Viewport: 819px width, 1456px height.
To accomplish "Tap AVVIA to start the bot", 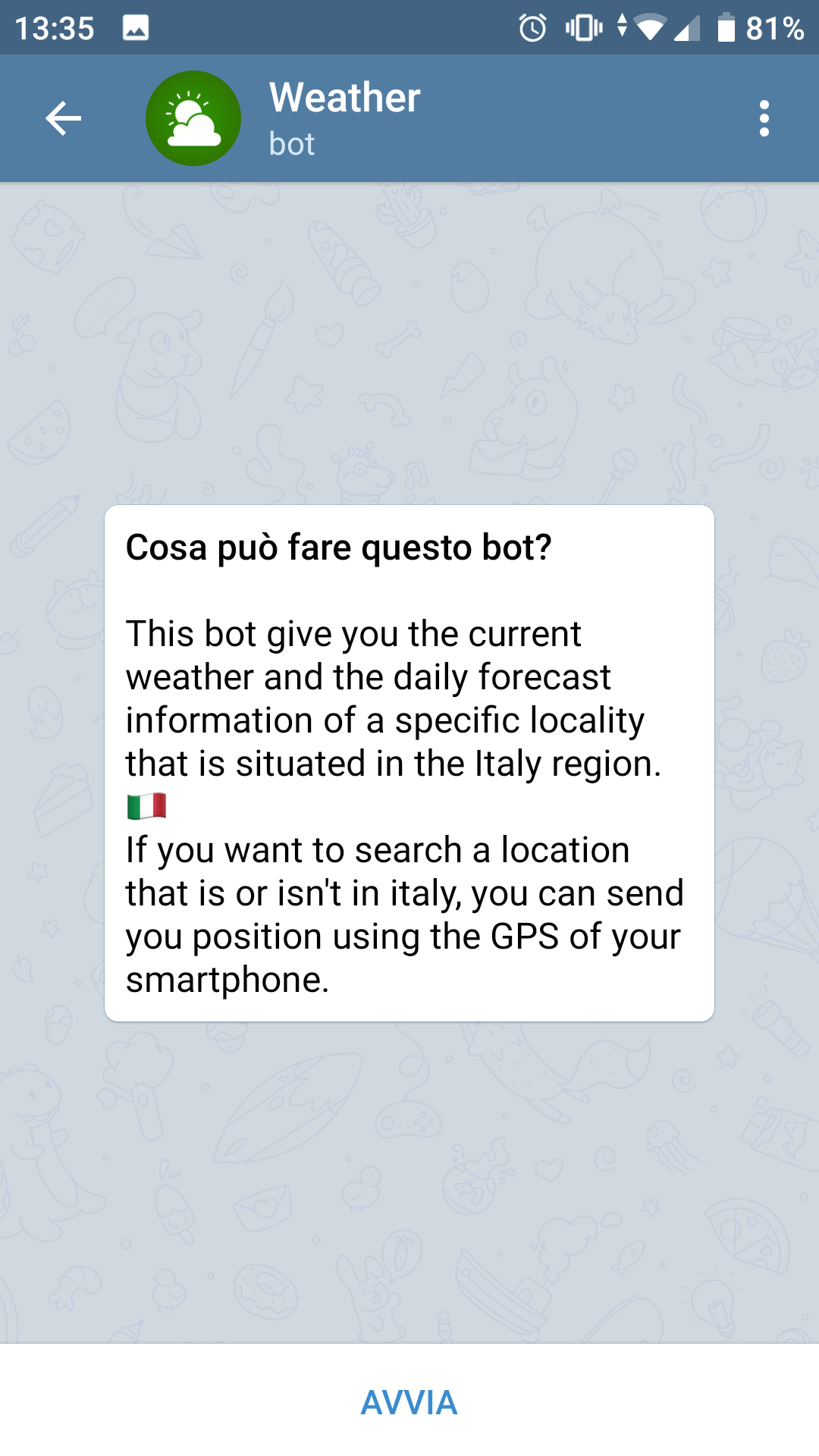I will click(409, 1402).
